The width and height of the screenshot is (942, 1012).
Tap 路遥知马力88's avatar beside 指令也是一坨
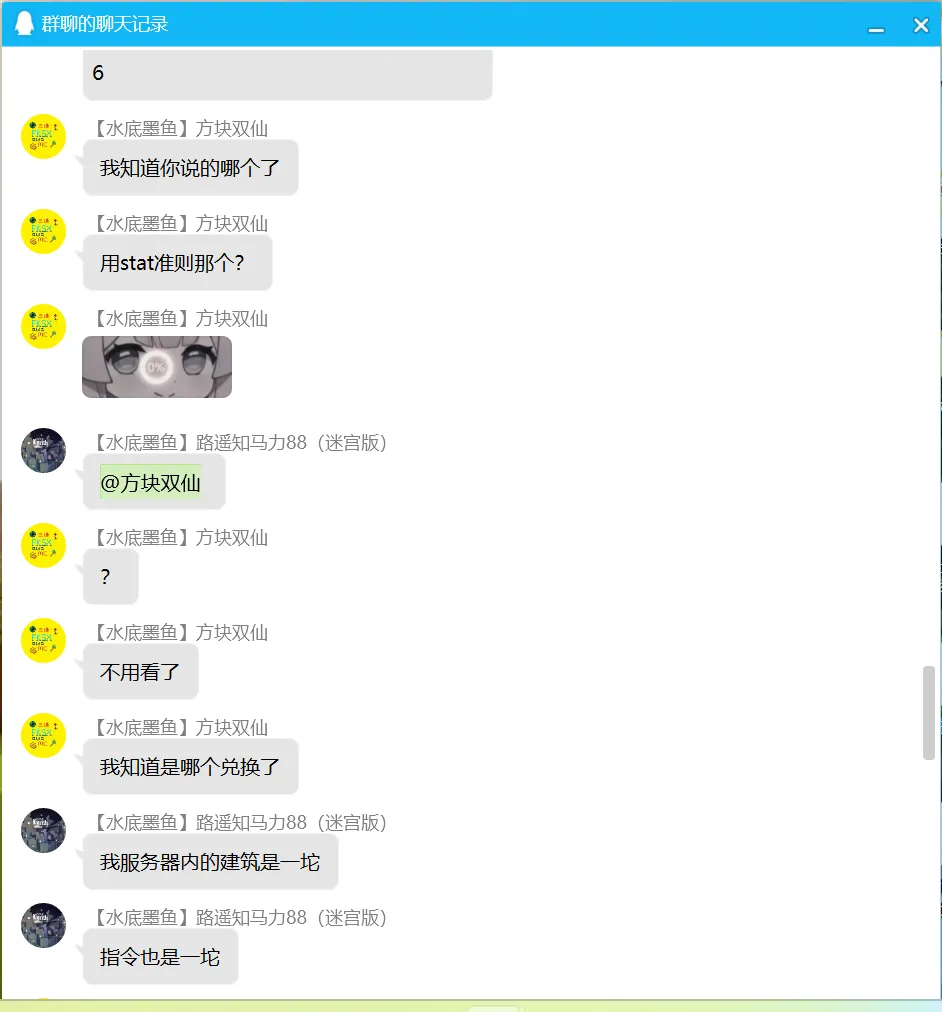tap(43, 926)
